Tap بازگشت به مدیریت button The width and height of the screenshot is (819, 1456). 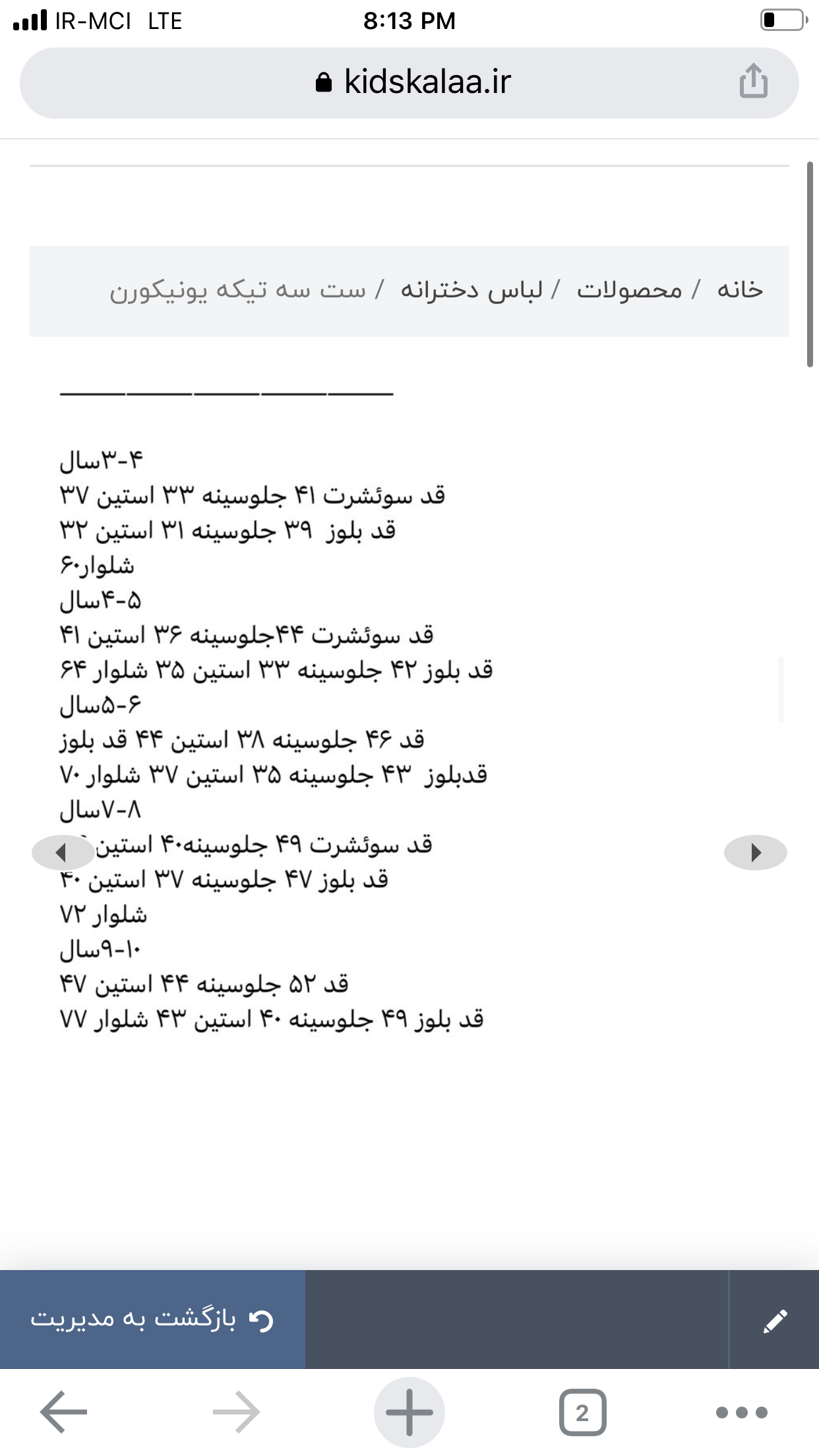point(152,1319)
